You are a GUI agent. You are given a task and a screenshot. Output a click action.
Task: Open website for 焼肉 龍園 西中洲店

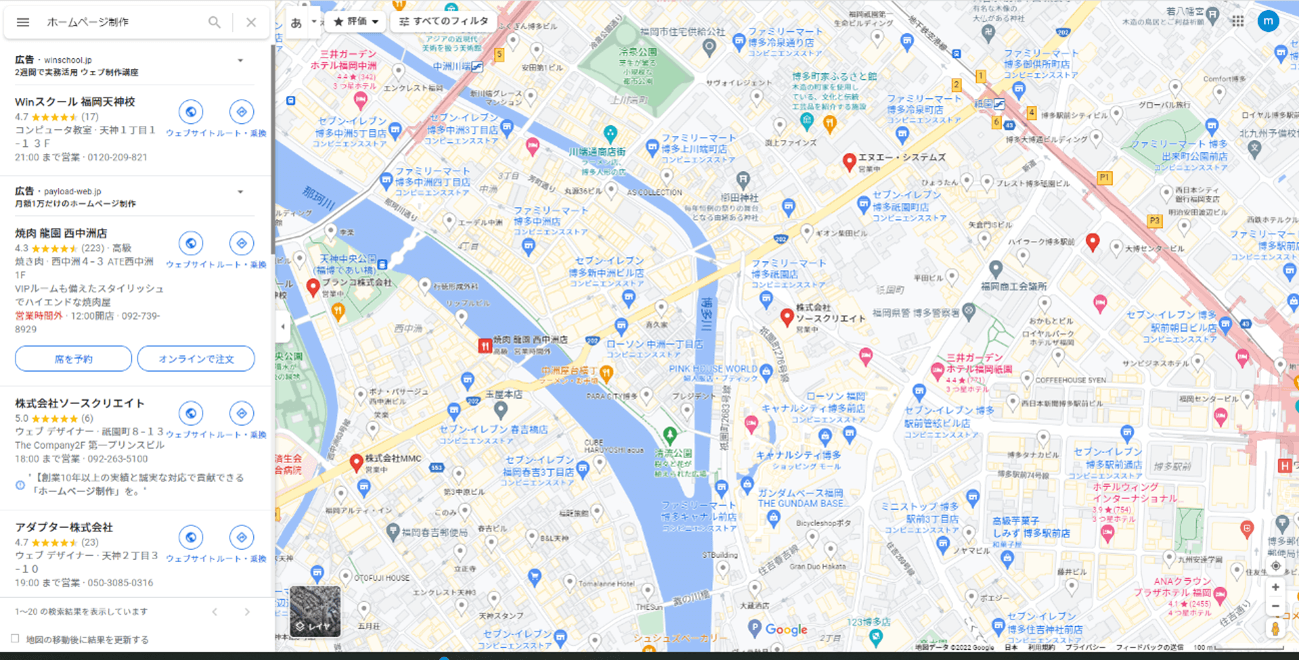[x=190, y=243]
